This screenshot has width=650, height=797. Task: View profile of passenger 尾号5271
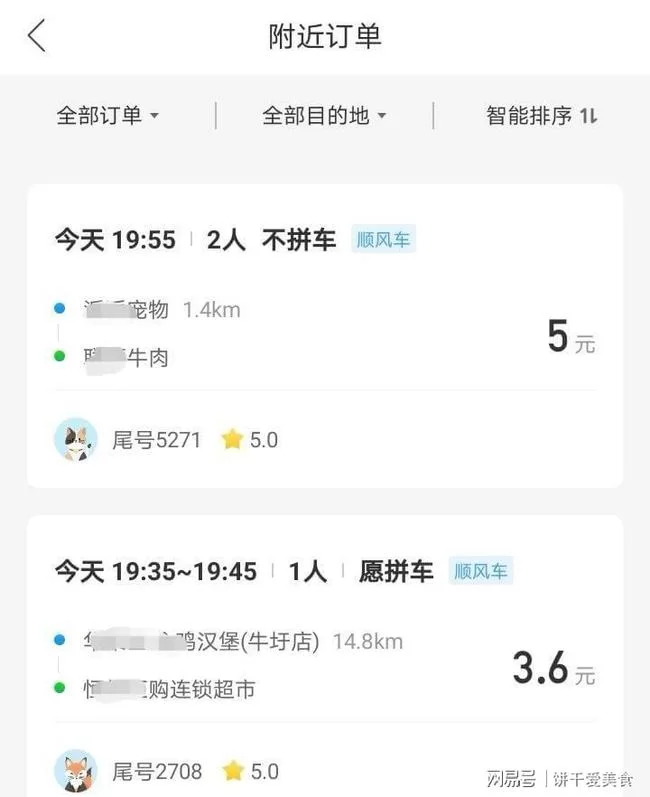point(76,439)
